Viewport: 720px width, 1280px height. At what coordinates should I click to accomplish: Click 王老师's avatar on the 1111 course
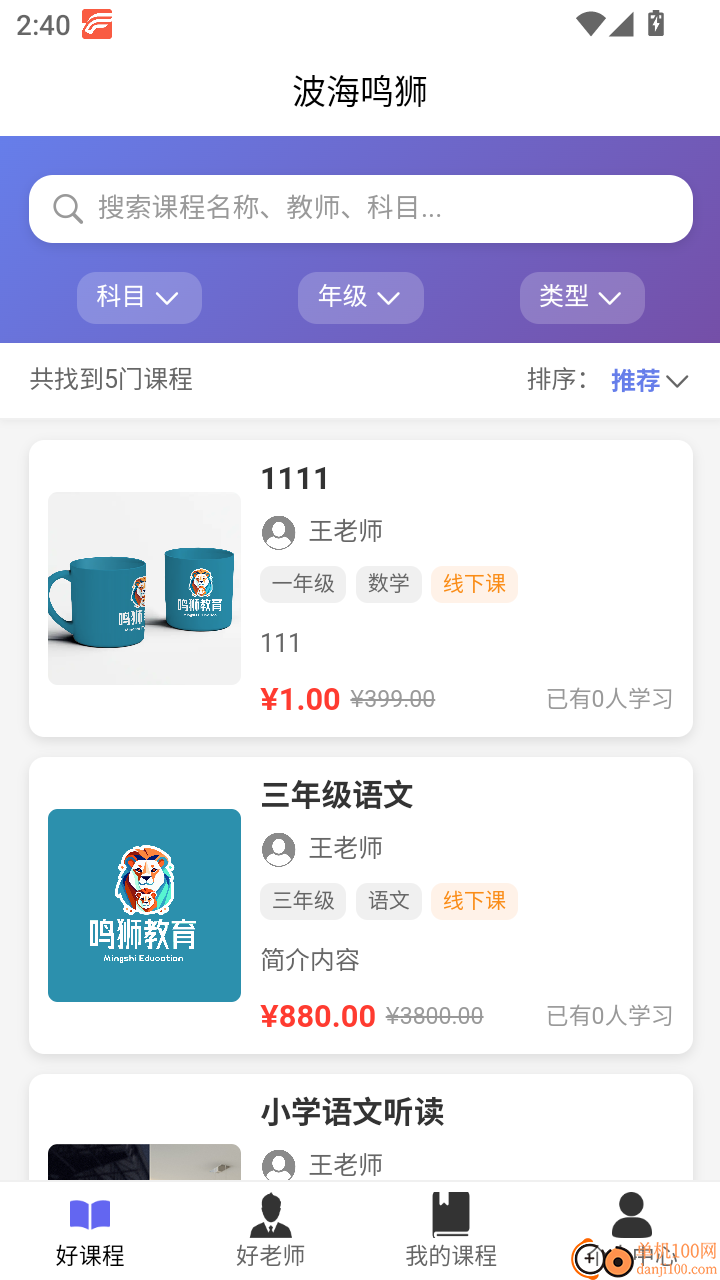tap(278, 531)
